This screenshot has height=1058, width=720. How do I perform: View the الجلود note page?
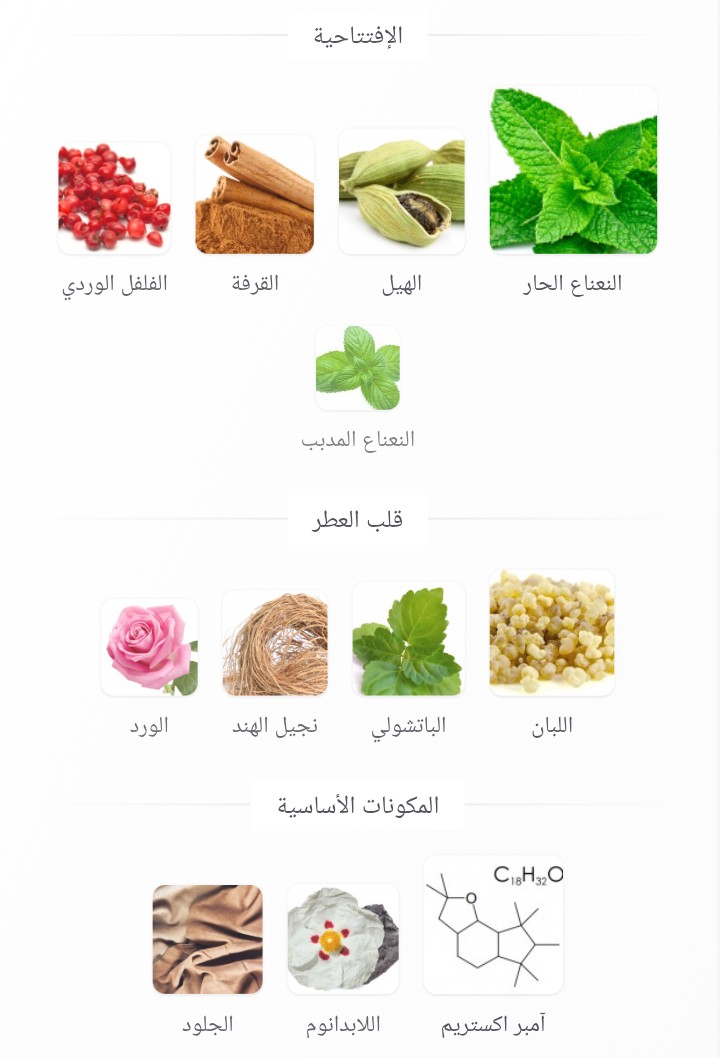tap(208, 939)
